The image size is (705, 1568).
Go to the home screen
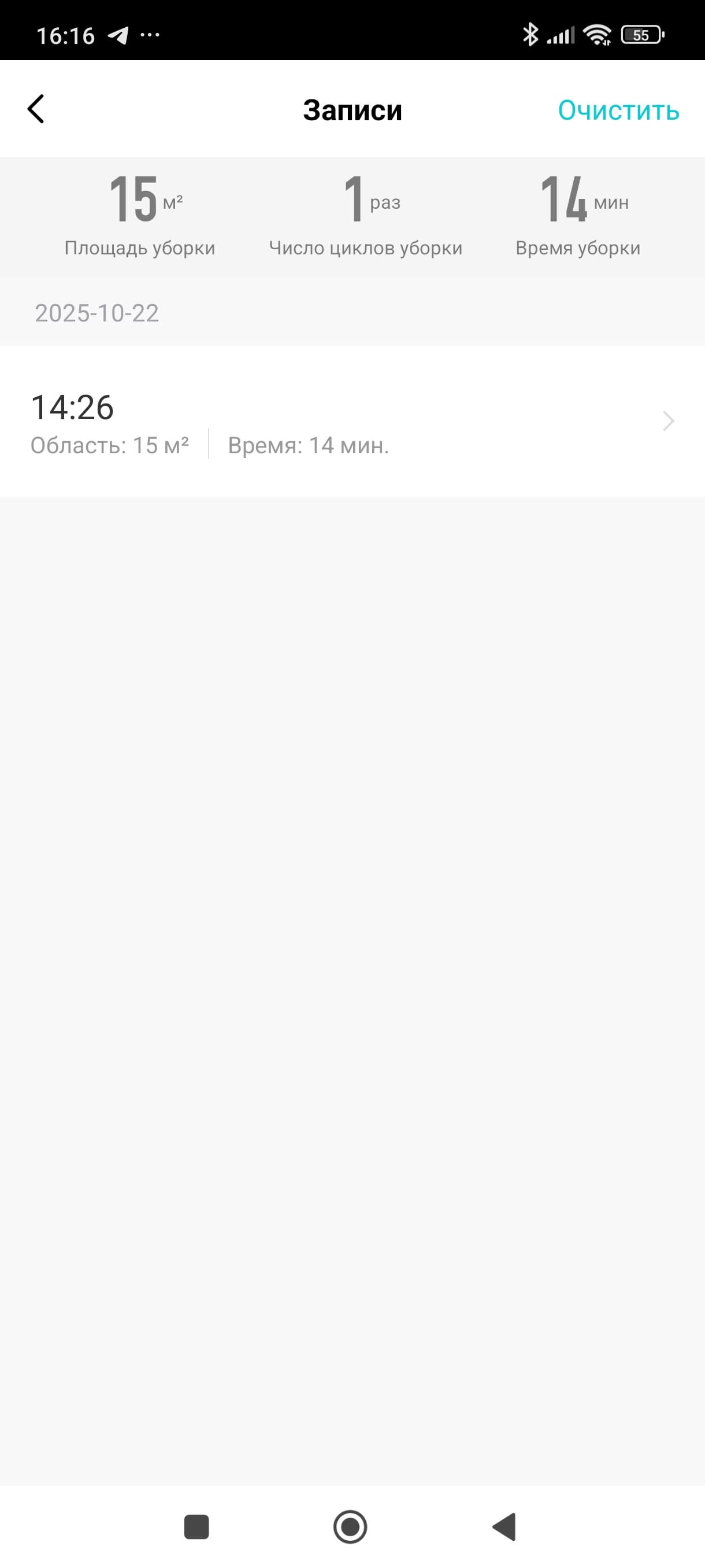[350, 1526]
